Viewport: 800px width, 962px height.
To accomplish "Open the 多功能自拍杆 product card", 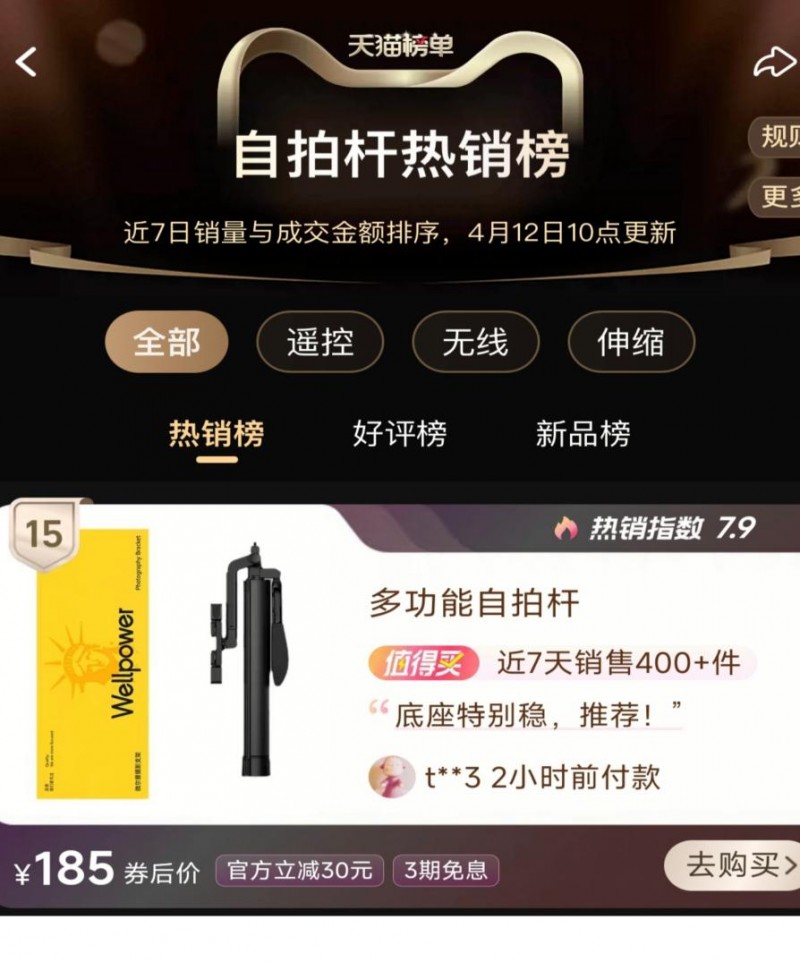I will point(474,604).
